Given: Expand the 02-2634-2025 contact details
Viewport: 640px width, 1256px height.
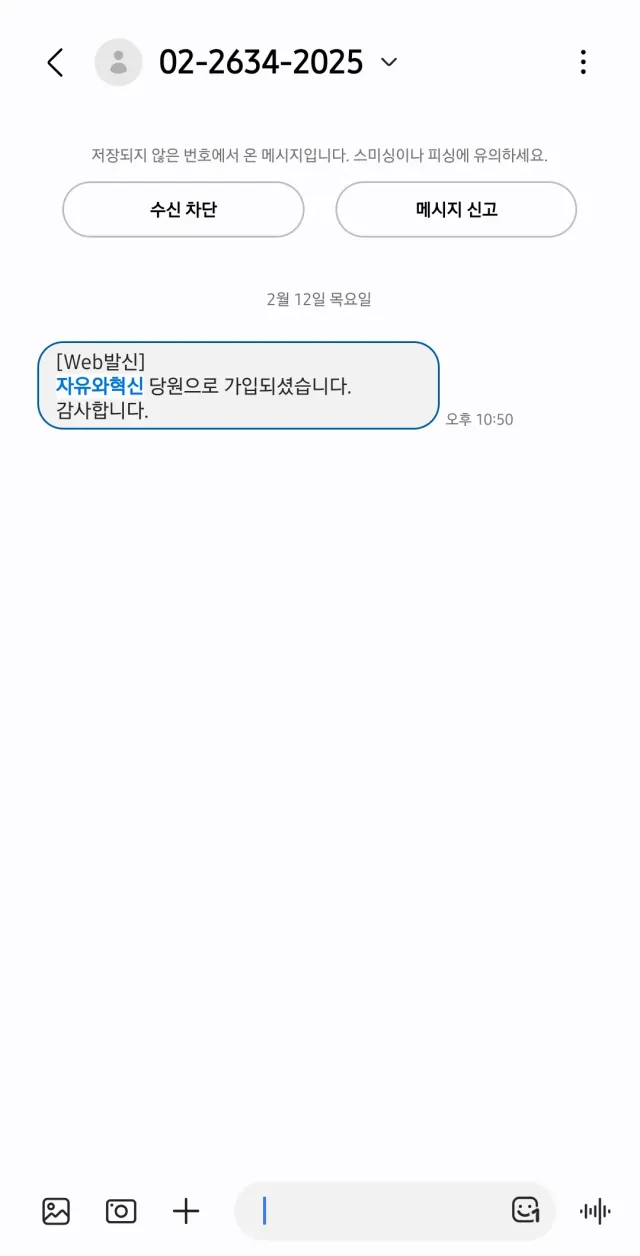Looking at the screenshot, I should coord(389,63).
